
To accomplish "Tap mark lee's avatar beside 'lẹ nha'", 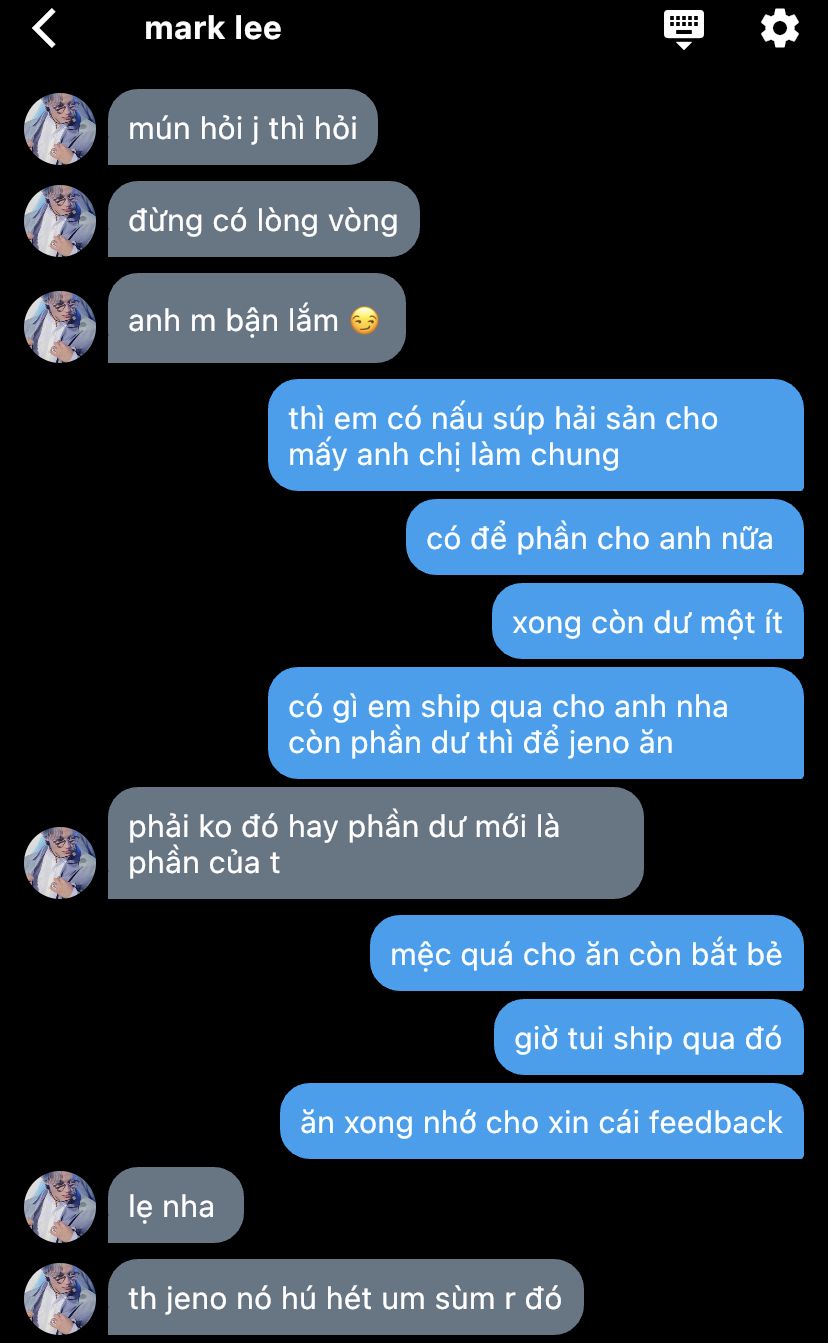I will [60, 1207].
